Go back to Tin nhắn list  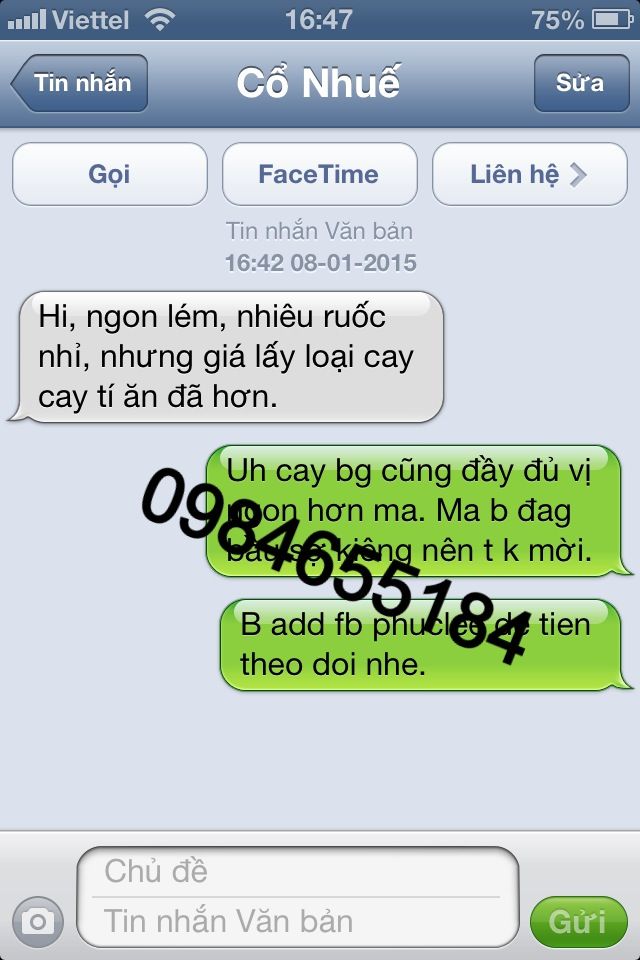80,82
